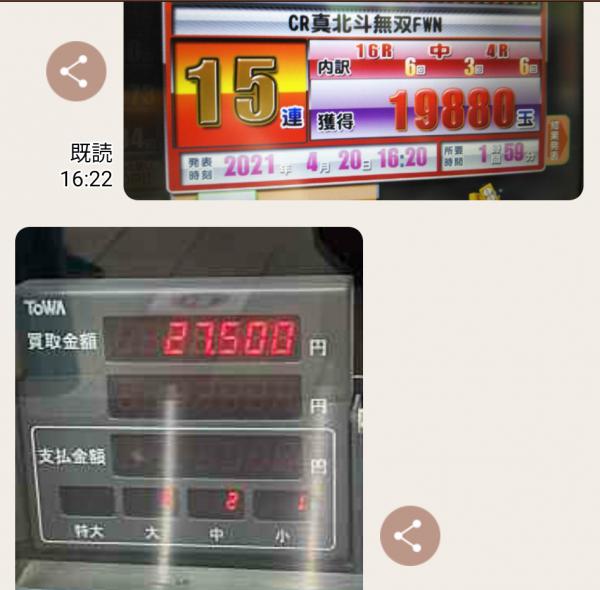The height and width of the screenshot is (590, 600).
Task: Open the TOWA 買取金額 photo
Action: pyautogui.click(x=188, y=410)
